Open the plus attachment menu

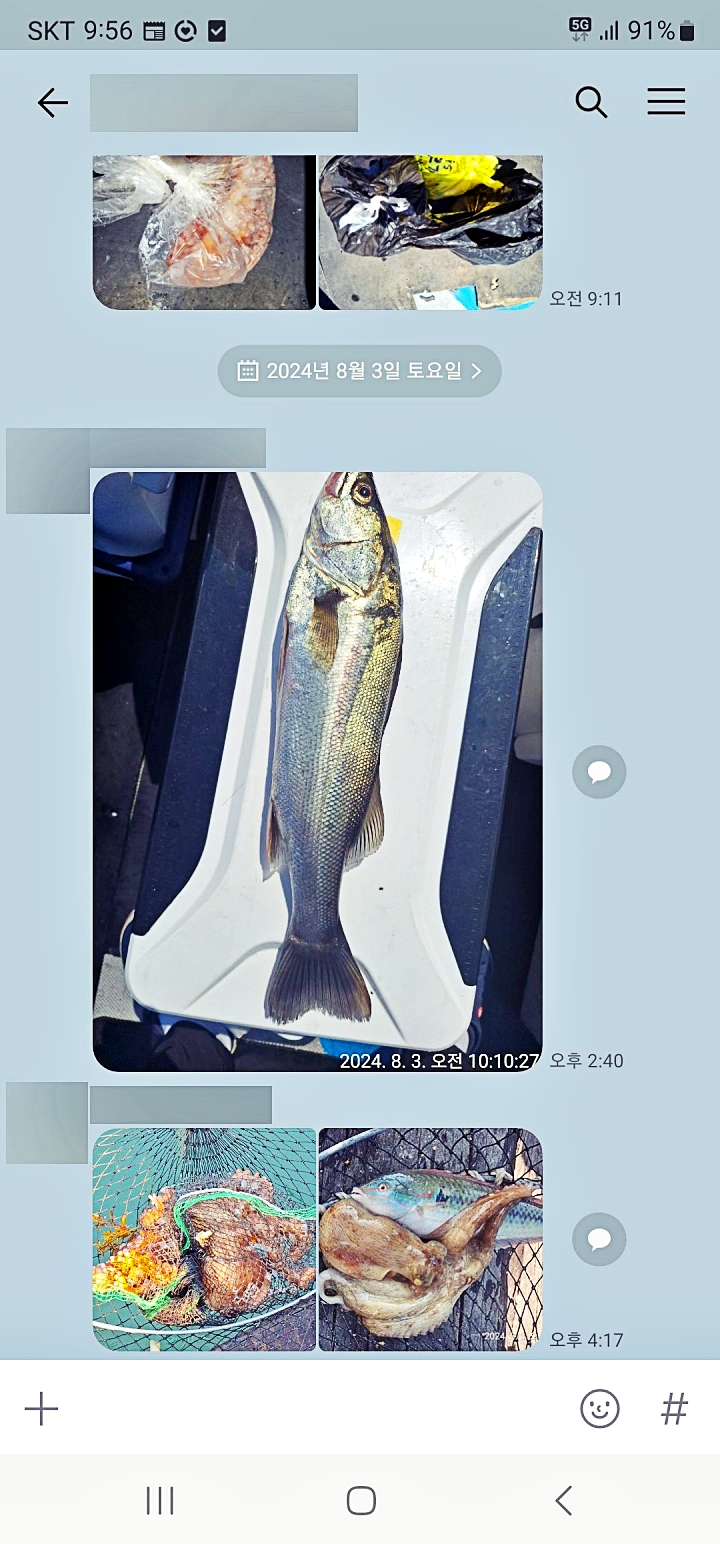tap(41, 1409)
